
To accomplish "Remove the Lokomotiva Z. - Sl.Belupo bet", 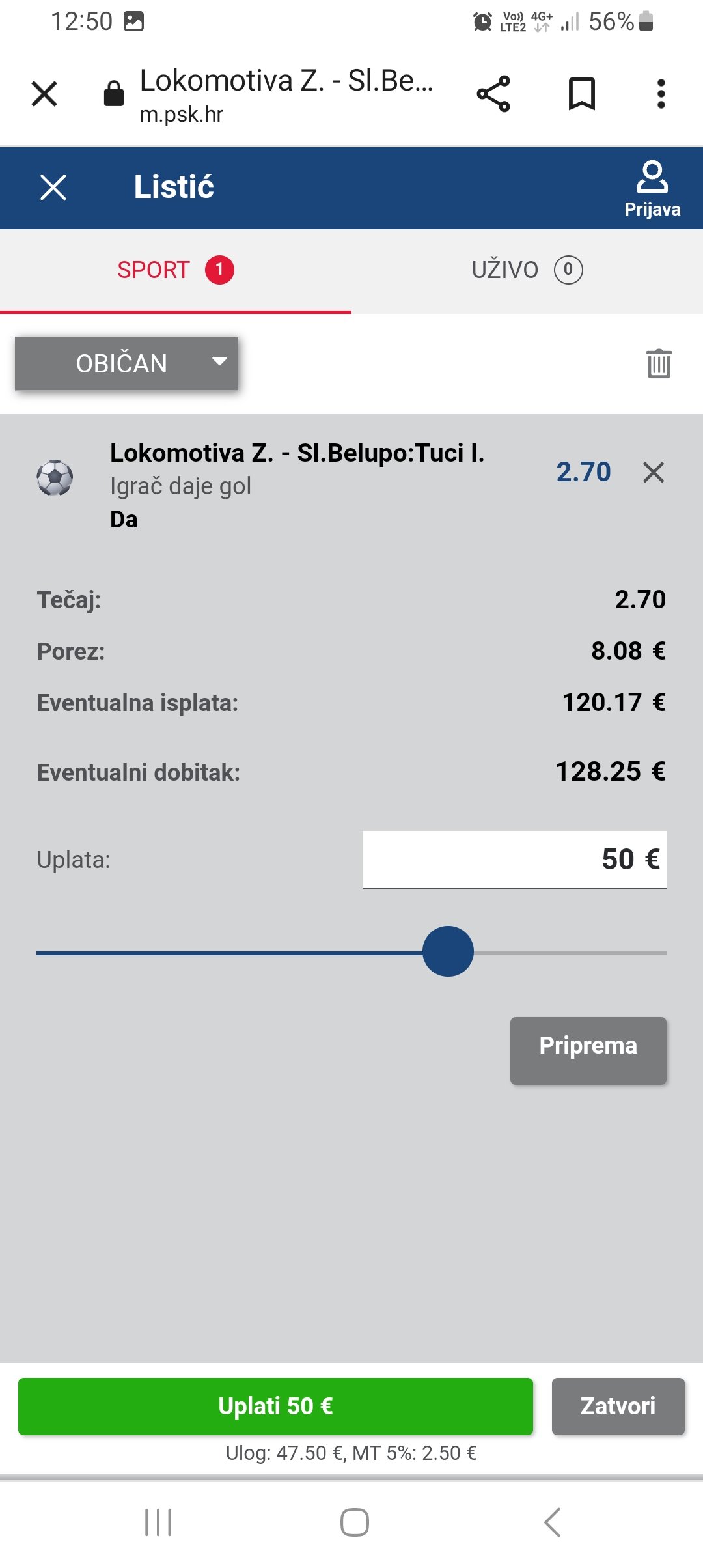I will pos(654,472).
